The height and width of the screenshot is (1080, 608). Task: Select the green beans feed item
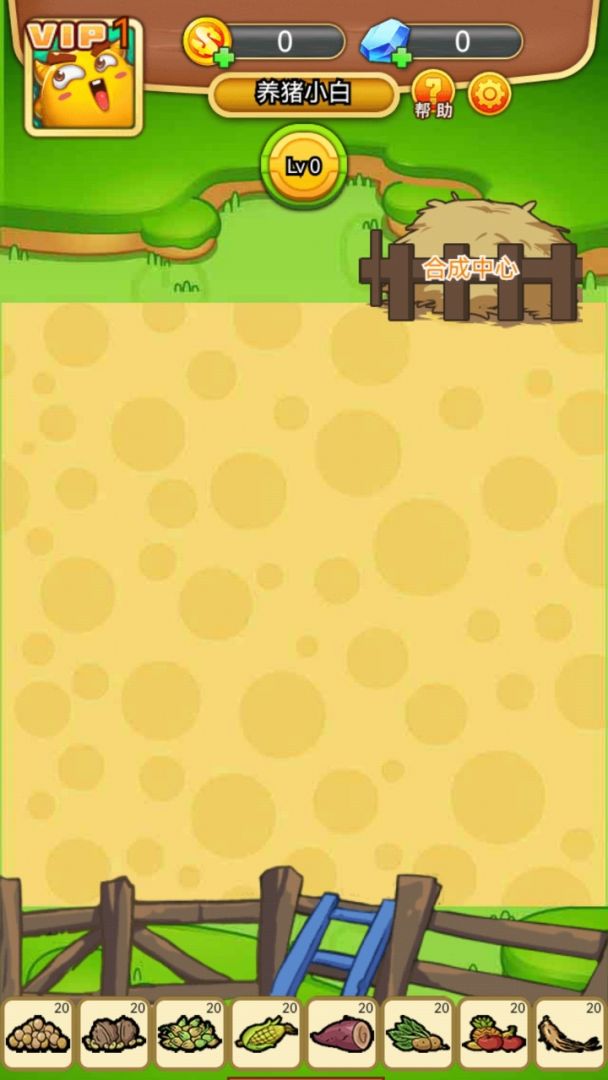190,1032
